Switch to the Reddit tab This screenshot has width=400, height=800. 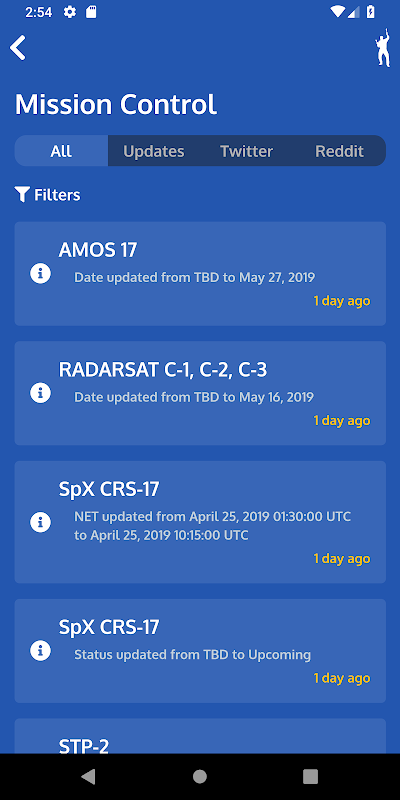pos(339,151)
